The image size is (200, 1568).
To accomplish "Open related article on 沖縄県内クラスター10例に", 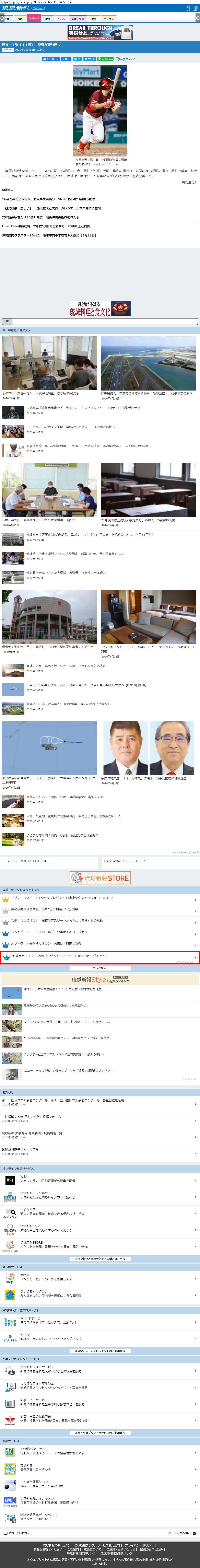I will tap(49, 235).
